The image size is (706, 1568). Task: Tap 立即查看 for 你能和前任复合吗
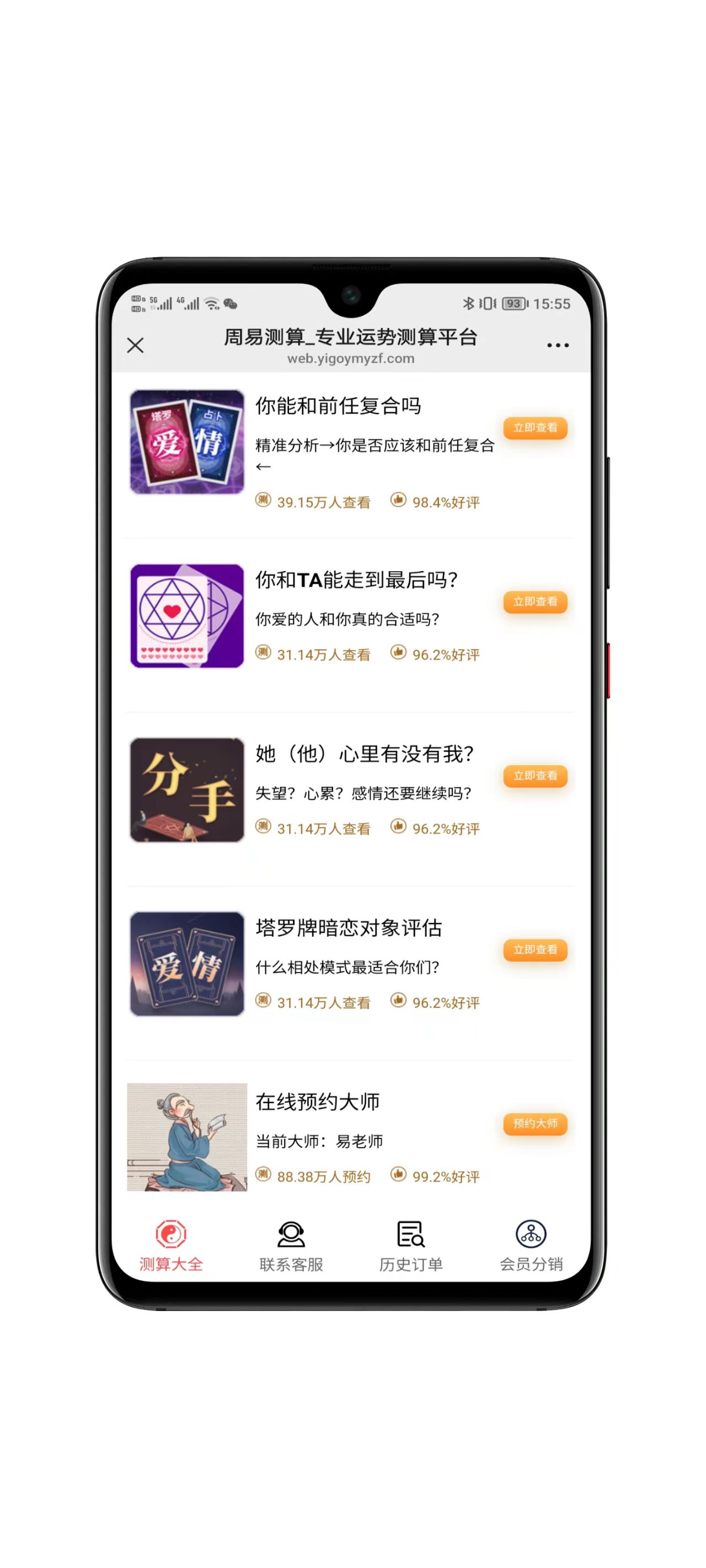click(536, 428)
